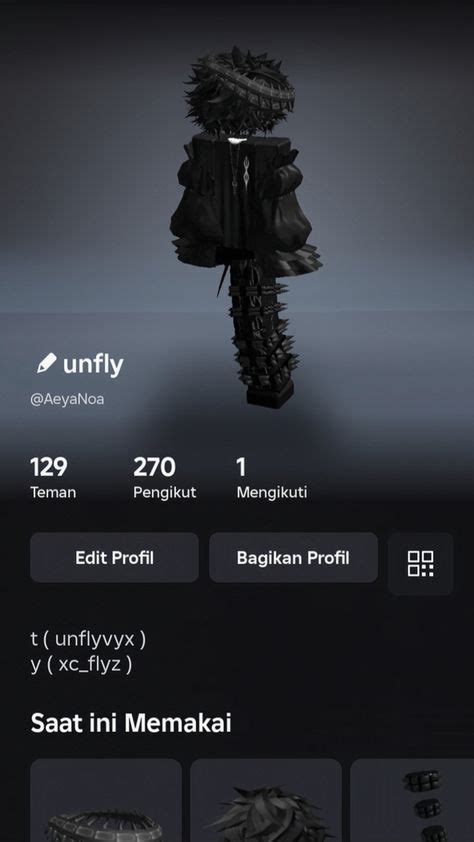Open the spiked straps item card
Image resolution: width=474 pixels, height=842 pixels.
(412, 801)
